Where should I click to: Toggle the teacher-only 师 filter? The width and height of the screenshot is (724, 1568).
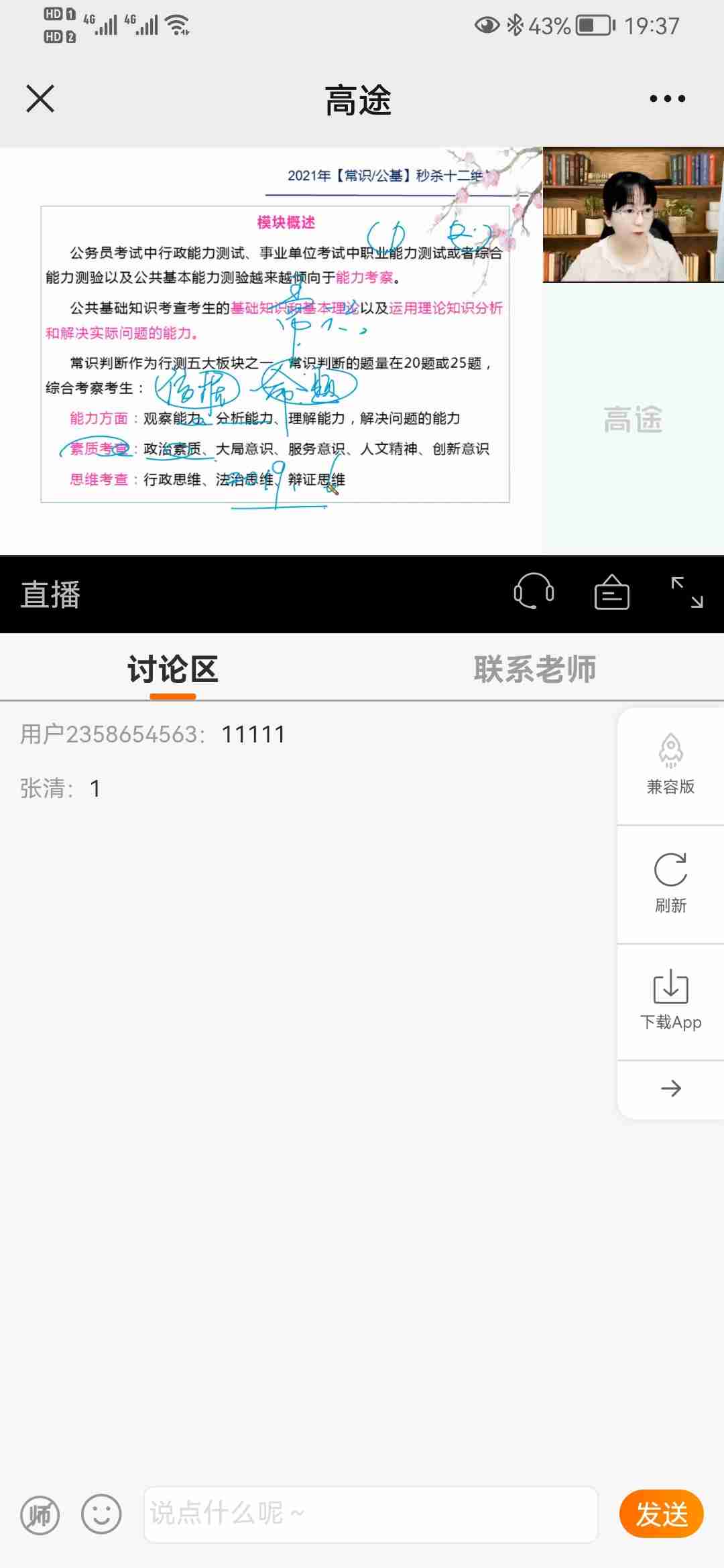pyautogui.click(x=40, y=1514)
